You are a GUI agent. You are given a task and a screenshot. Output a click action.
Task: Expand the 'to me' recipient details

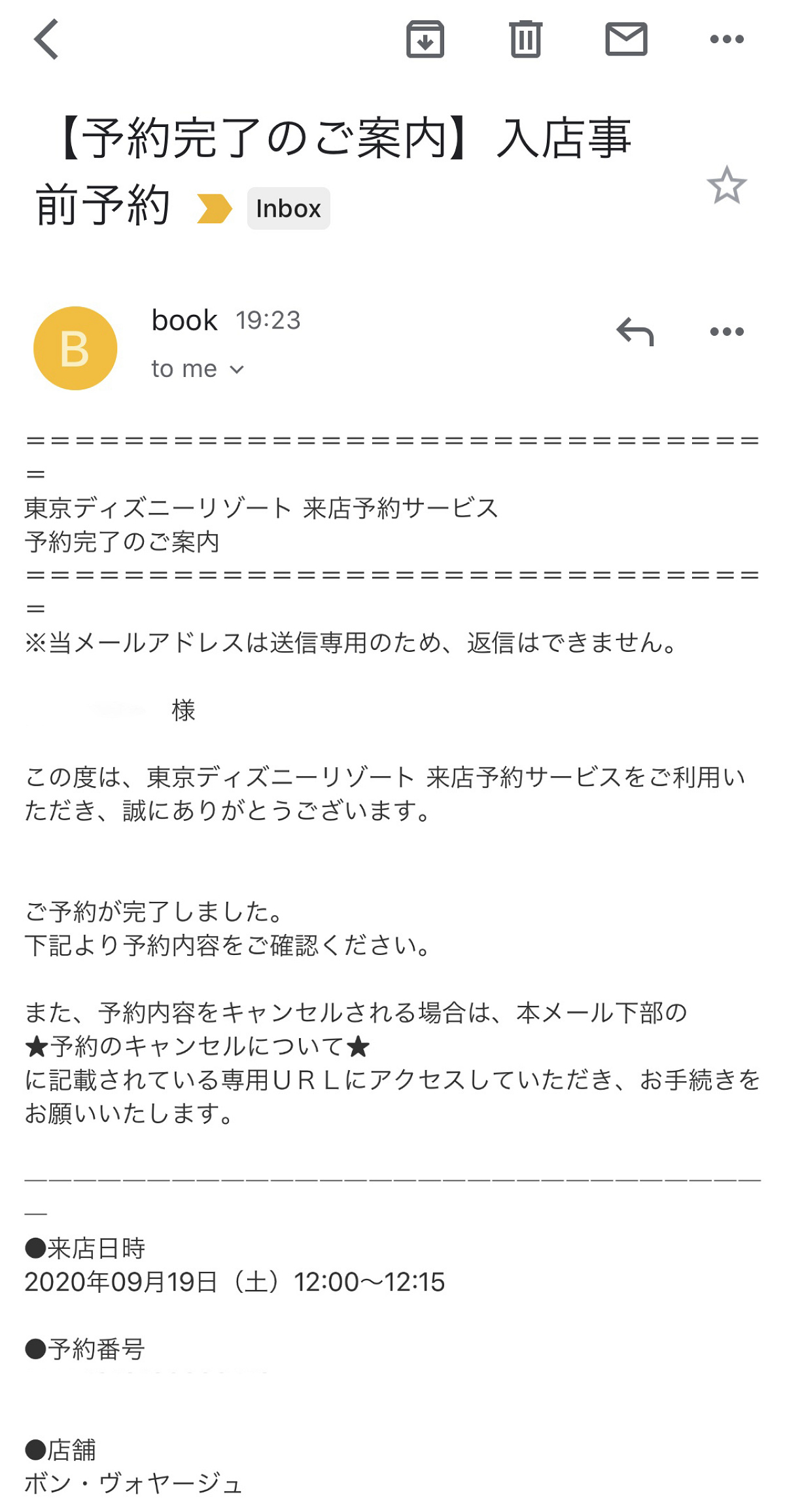[198, 369]
